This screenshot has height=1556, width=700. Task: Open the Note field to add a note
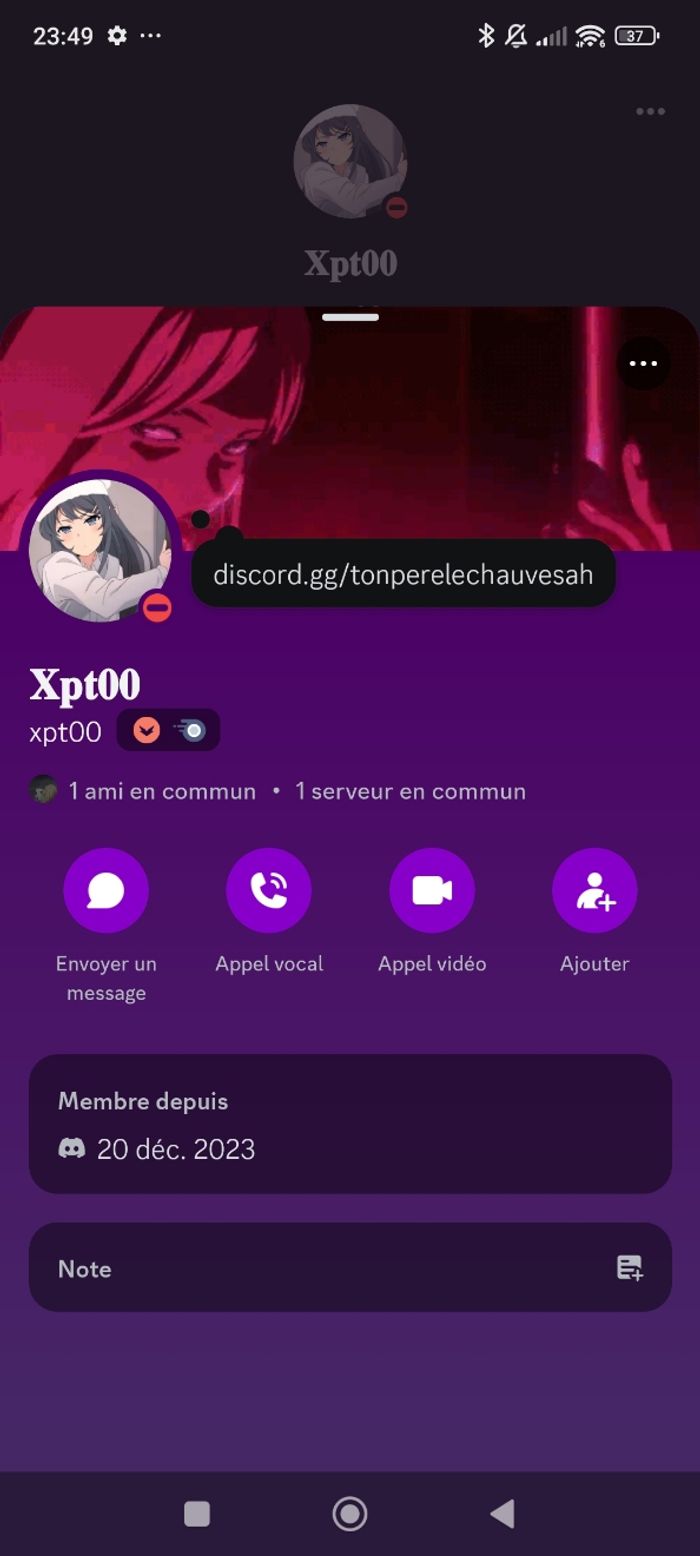click(x=350, y=1267)
